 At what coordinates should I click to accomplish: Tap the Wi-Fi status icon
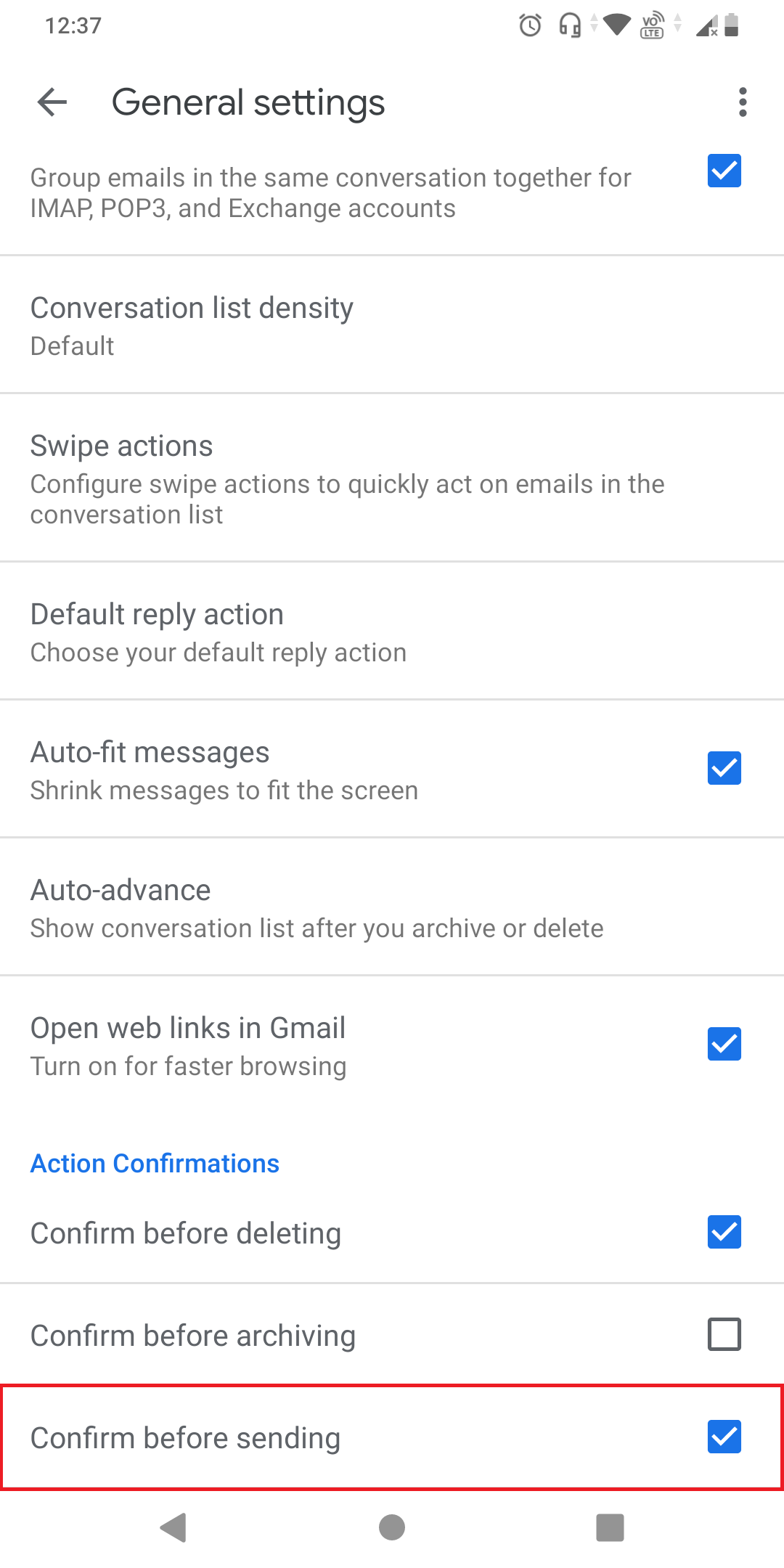(616, 25)
